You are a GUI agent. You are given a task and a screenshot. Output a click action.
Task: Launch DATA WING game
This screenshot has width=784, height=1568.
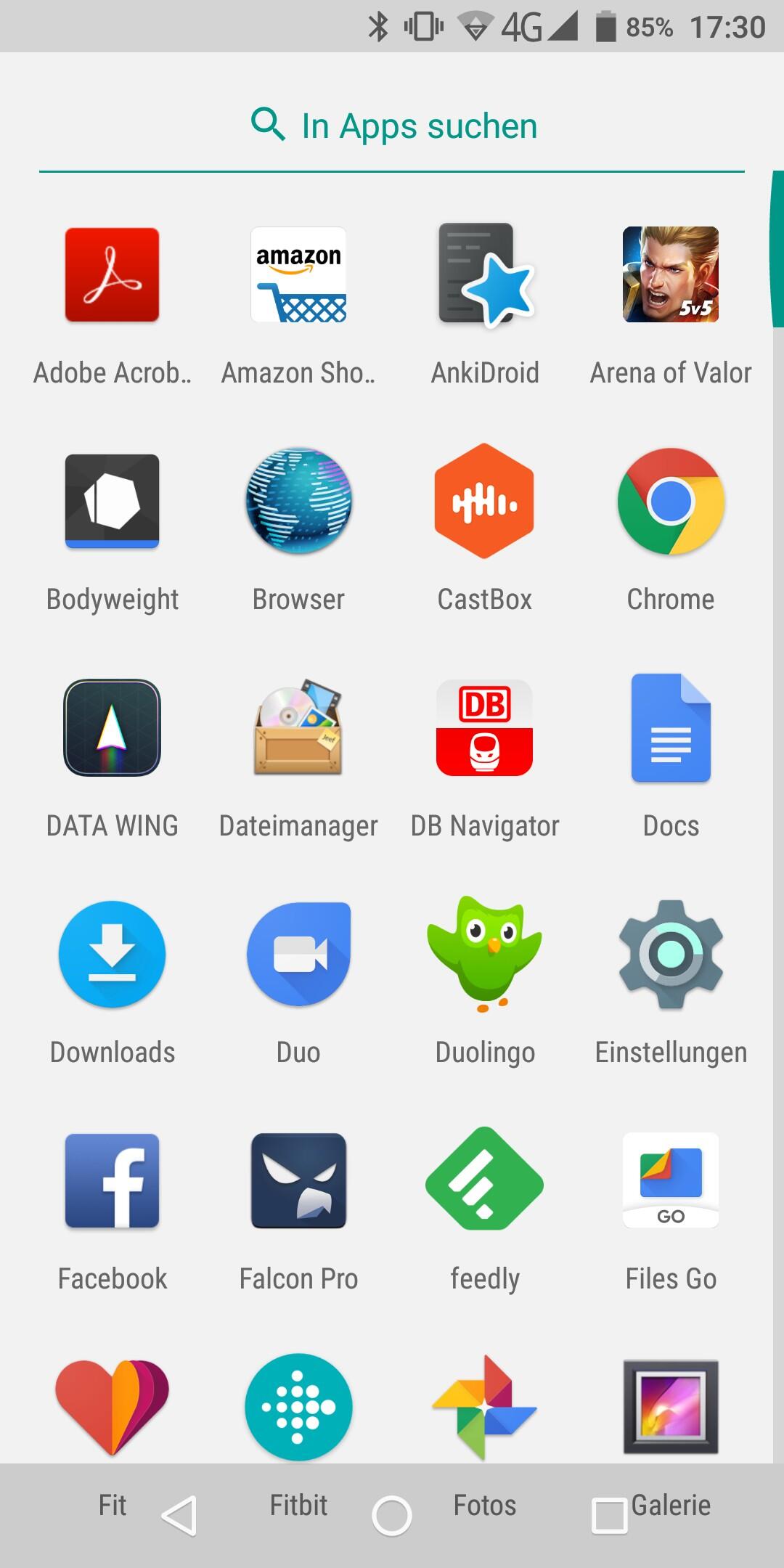click(x=112, y=727)
